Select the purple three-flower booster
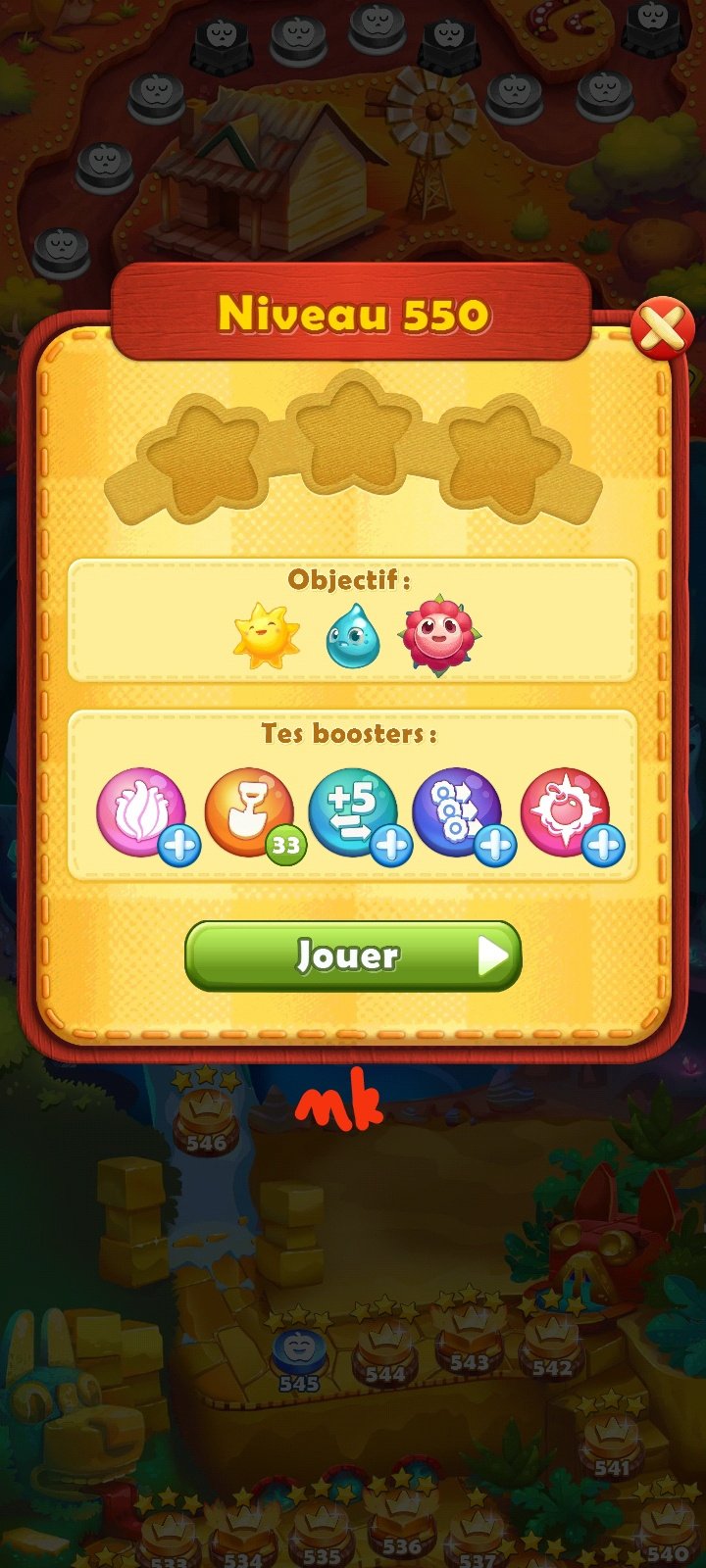Screen dimensions: 706x1568 click(457, 811)
